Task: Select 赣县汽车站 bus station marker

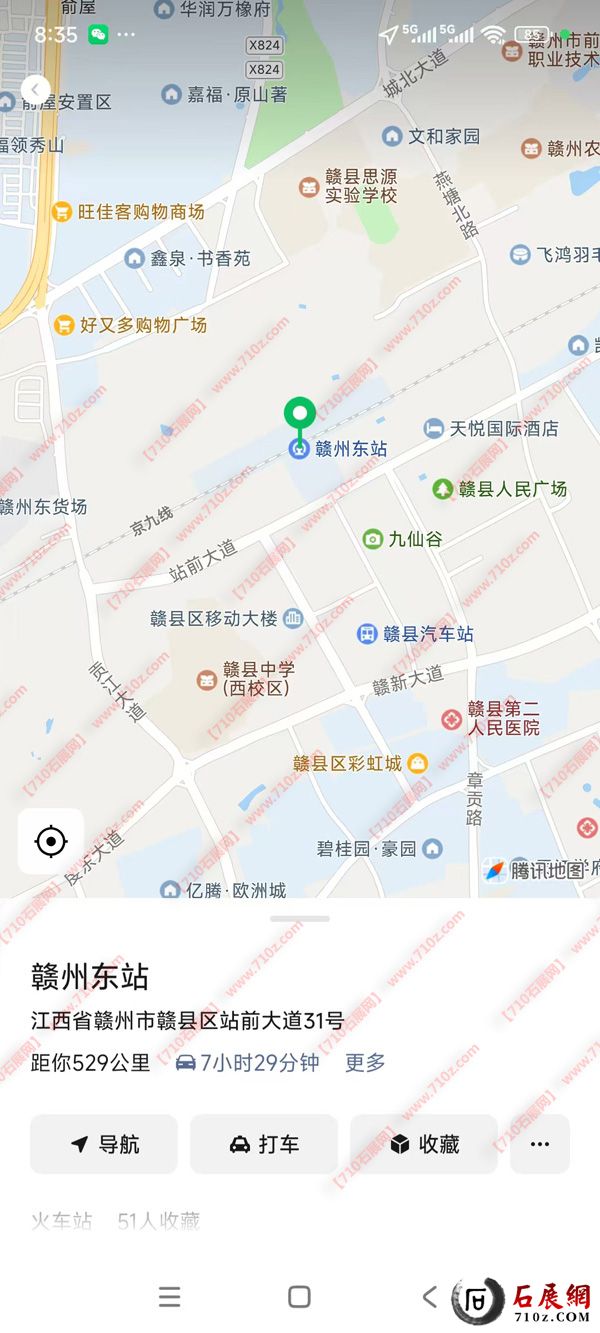Action: tap(368, 633)
